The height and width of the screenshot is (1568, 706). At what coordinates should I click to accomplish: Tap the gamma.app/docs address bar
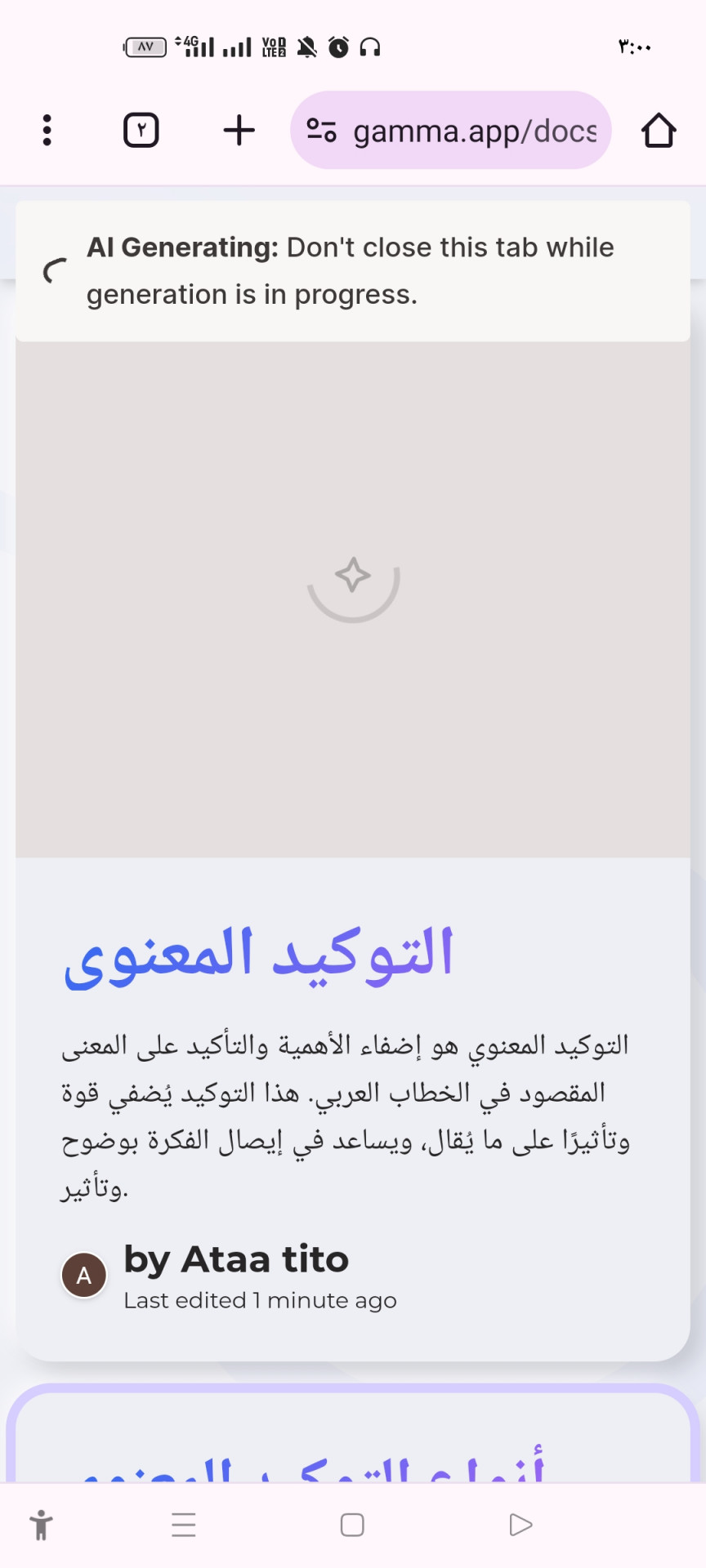[x=451, y=131]
